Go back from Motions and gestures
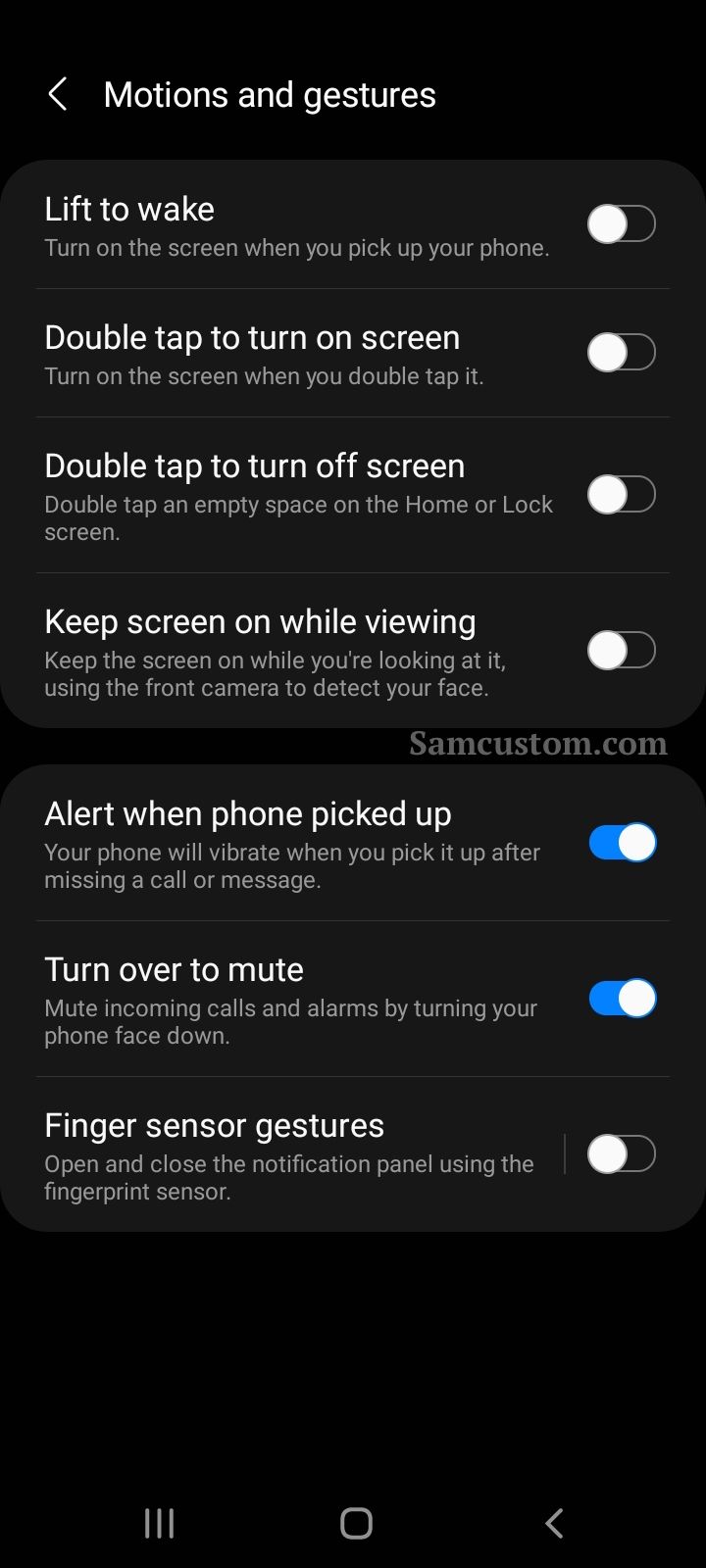The height and width of the screenshot is (1568, 706). tap(58, 95)
